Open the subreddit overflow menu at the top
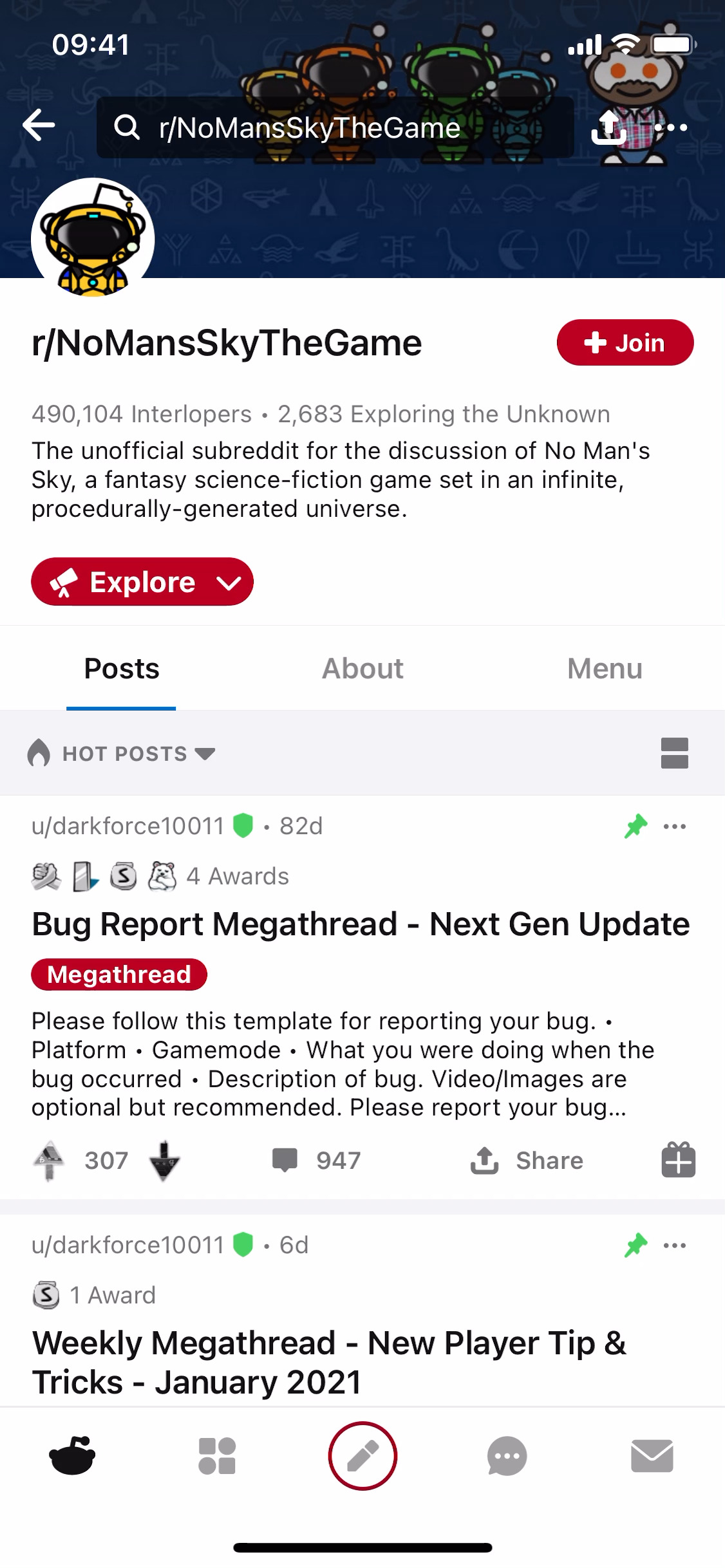 coord(671,127)
